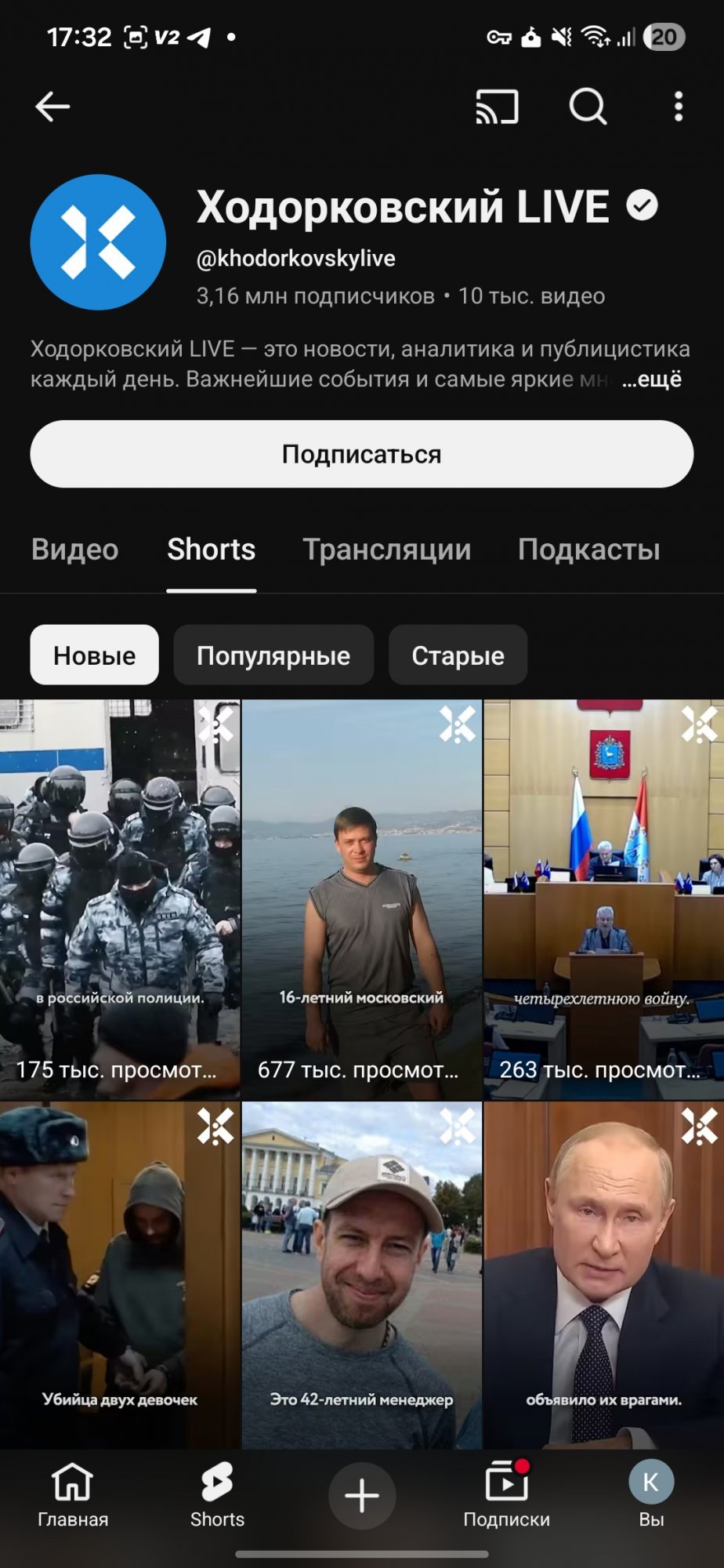Tap the back arrow to leave channel
This screenshot has width=724, height=1568.
coord(51,106)
